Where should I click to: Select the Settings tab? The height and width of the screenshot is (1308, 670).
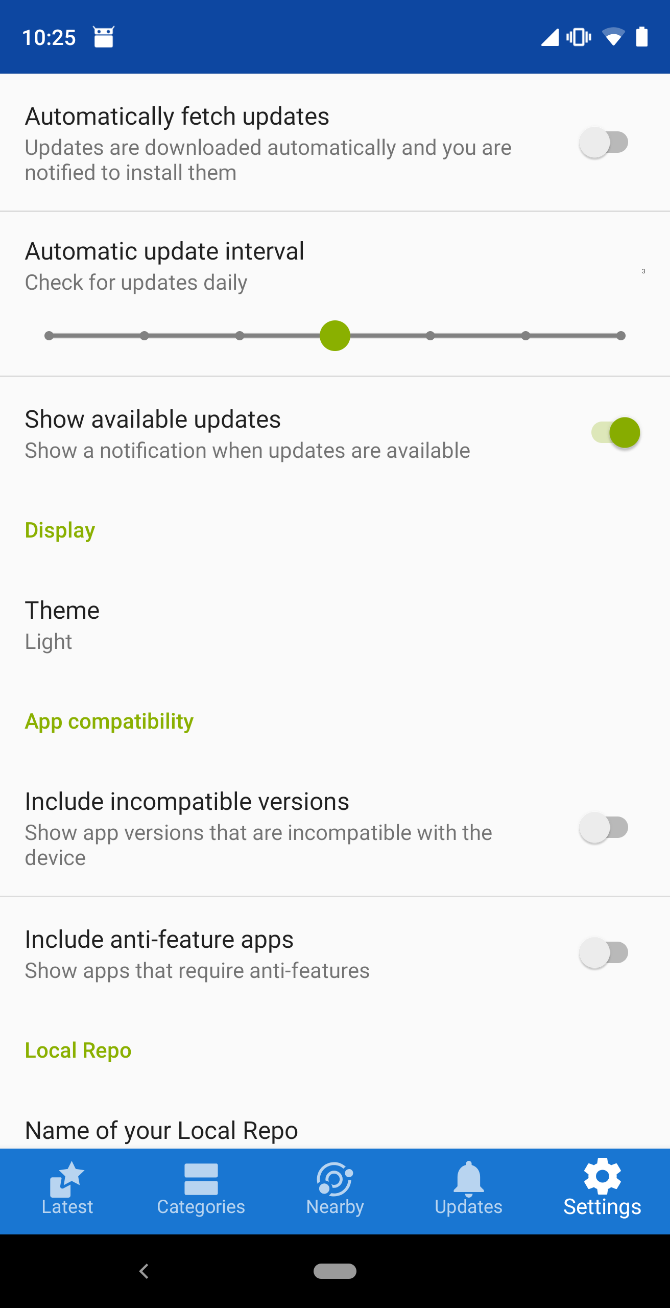pos(602,1190)
